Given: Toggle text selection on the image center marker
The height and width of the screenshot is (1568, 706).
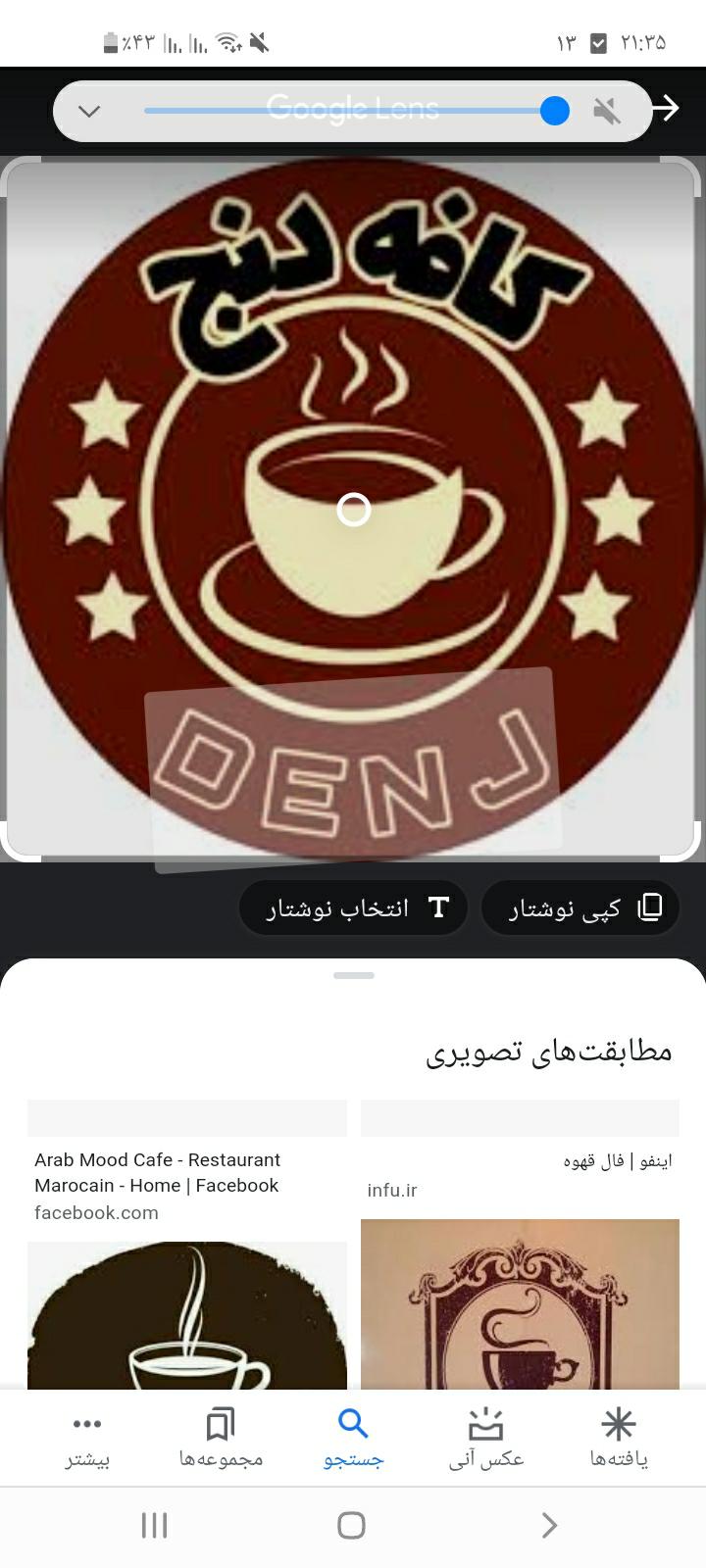Looking at the screenshot, I should point(354,509).
